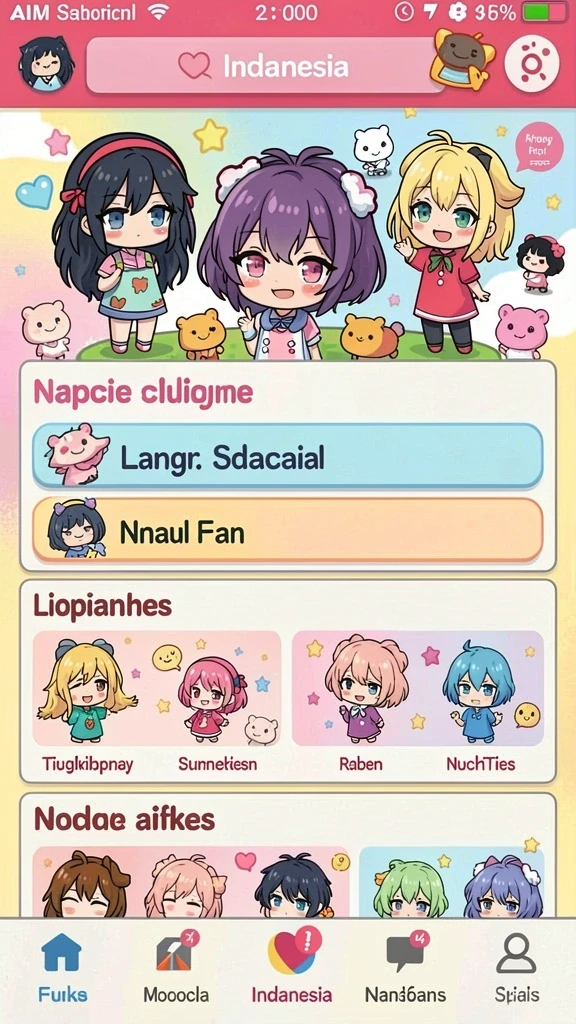Open the Langr. Sdacaial row
This screenshot has height=1024, width=576.
coord(287,455)
